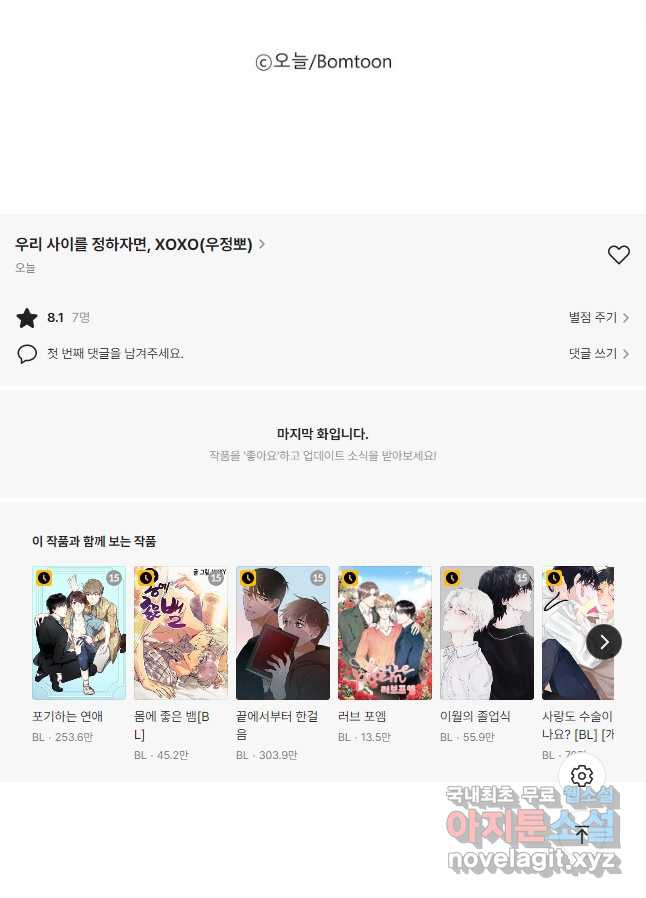Show next recommended titles with the arrow
Viewport: 646px width, 898px height.
click(604, 641)
